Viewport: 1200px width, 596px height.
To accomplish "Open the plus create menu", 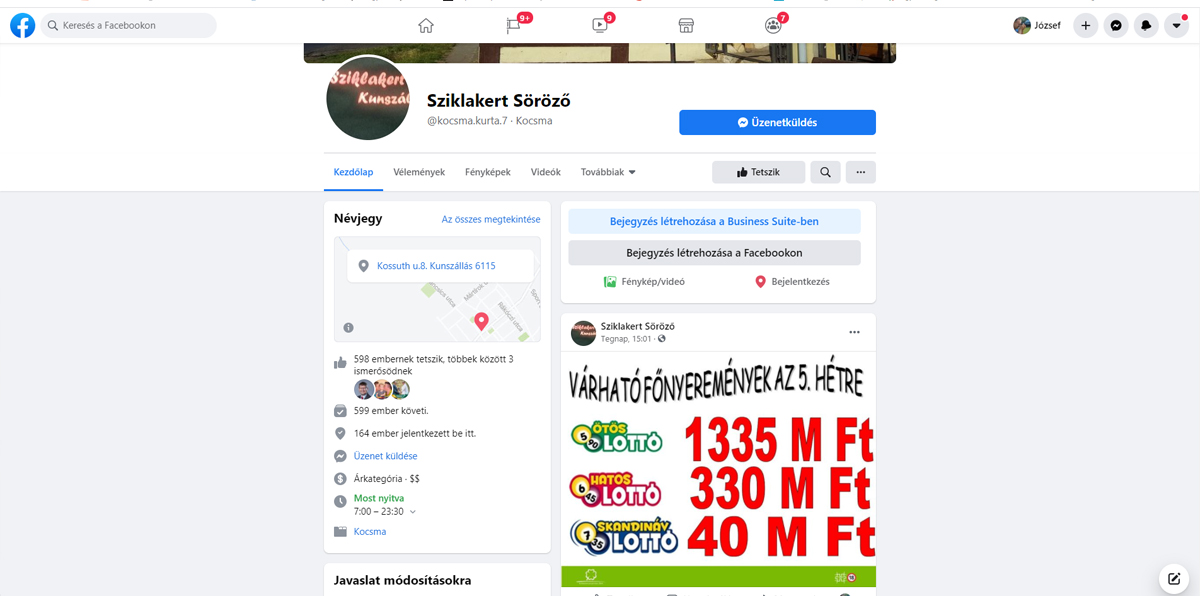I will click(x=1085, y=26).
